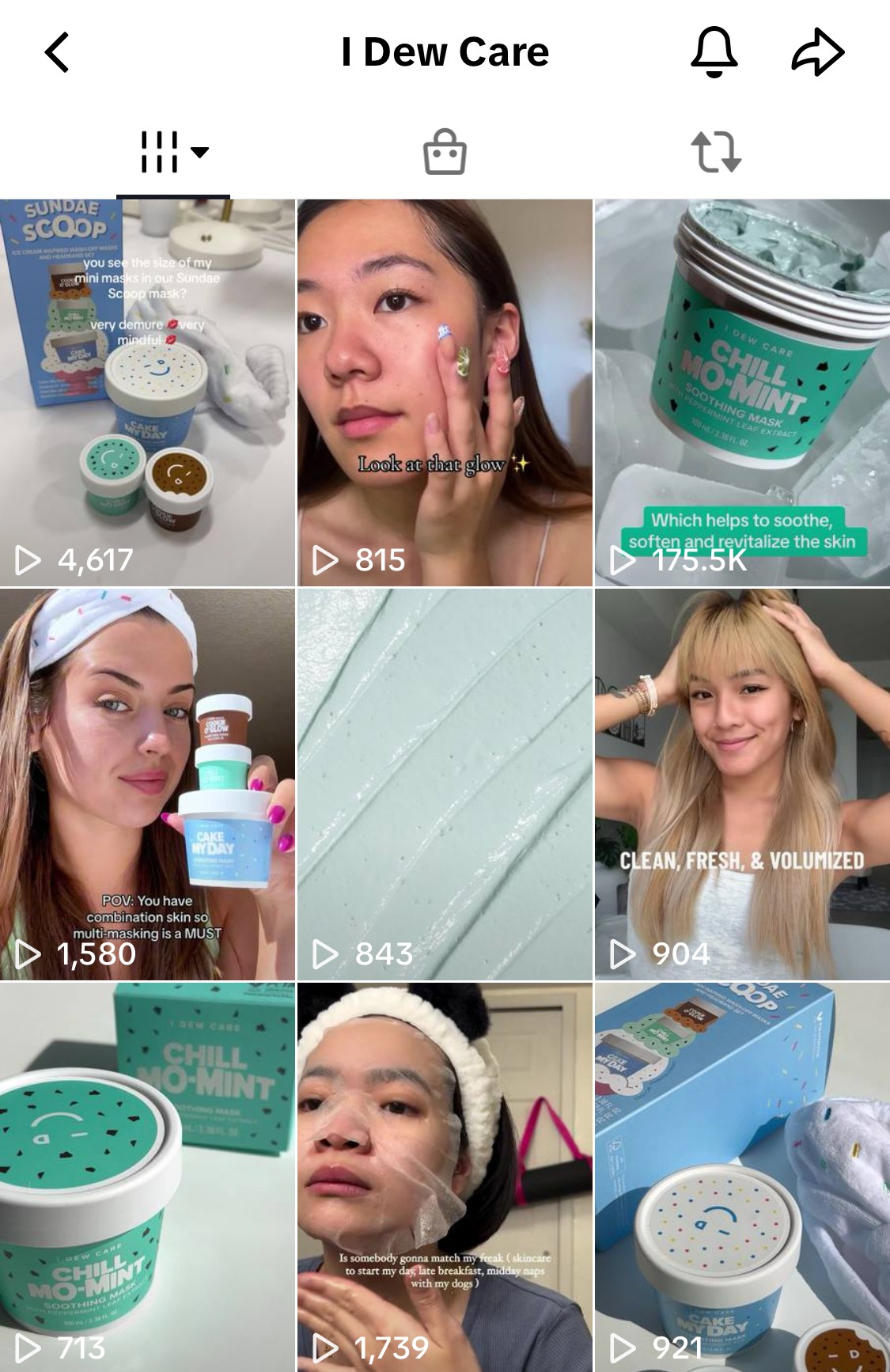Open the Chill Mo-Mint jar video with 713 views

click(147, 1177)
